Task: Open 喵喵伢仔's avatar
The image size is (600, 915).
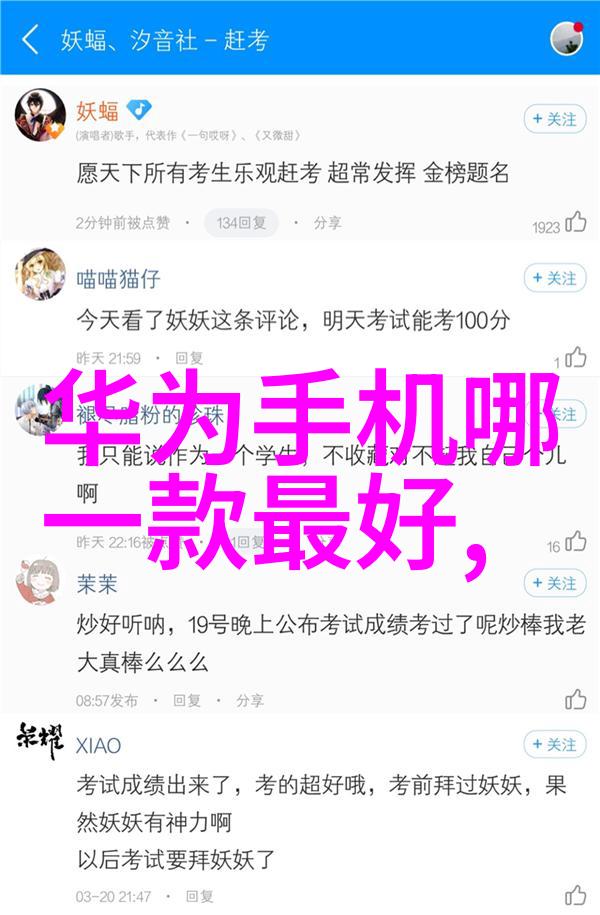Action: pyautogui.click(x=40, y=274)
